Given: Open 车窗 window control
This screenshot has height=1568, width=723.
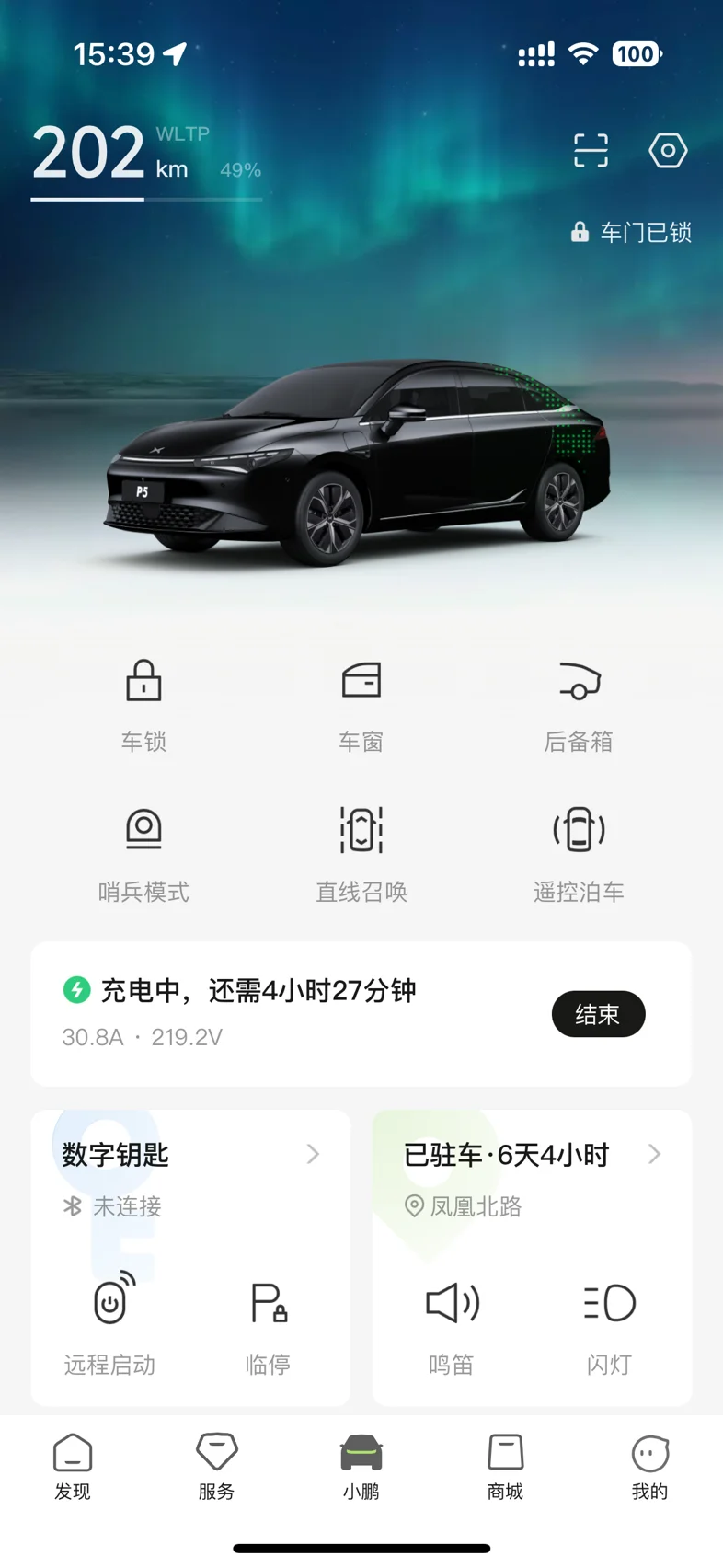Looking at the screenshot, I should (x=361, y=704).
